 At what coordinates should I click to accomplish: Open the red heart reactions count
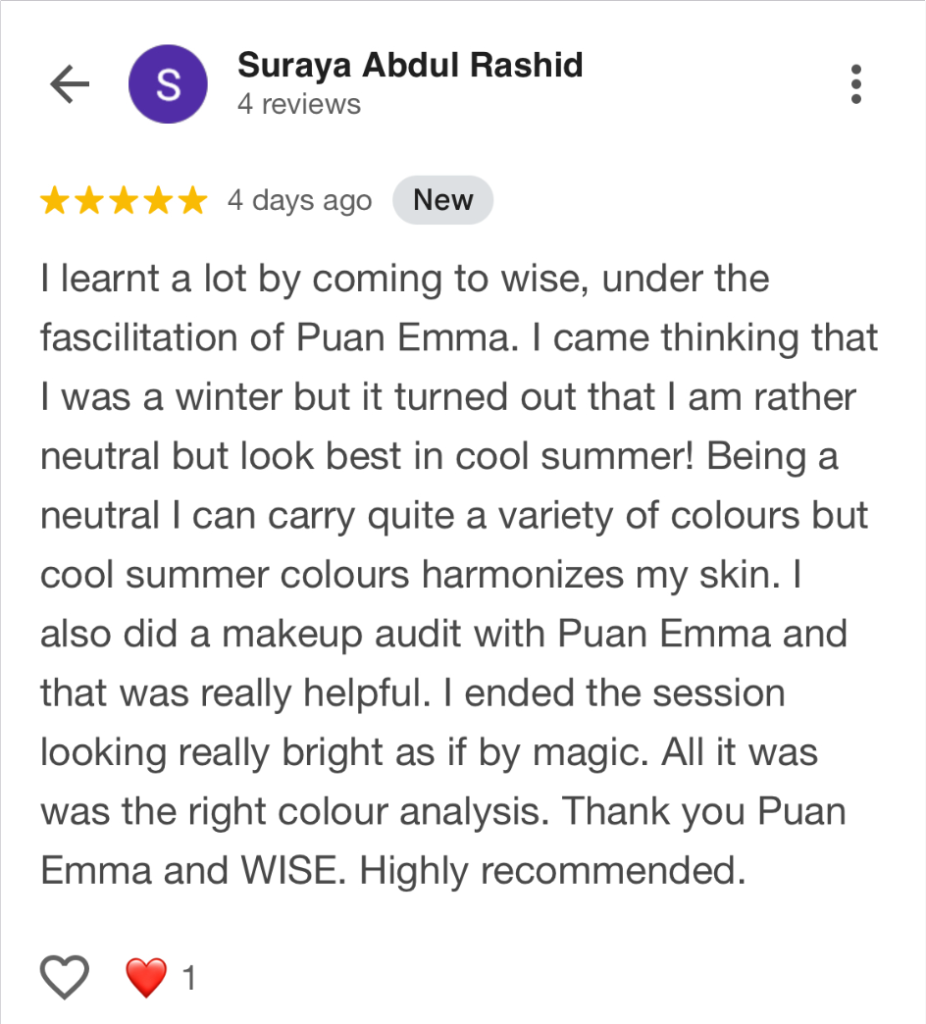pos(160,977)
